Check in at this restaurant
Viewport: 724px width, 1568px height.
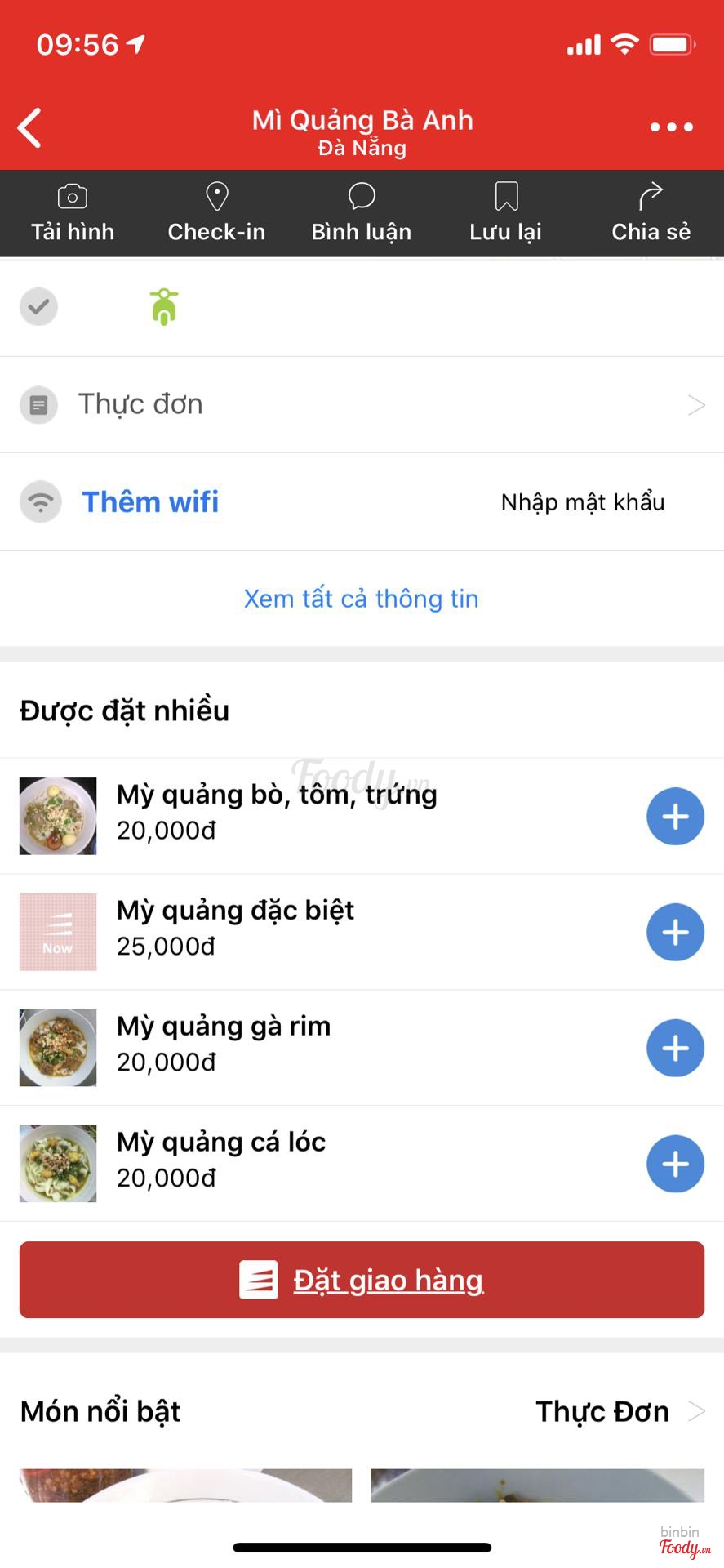click(x=216, y=214)
